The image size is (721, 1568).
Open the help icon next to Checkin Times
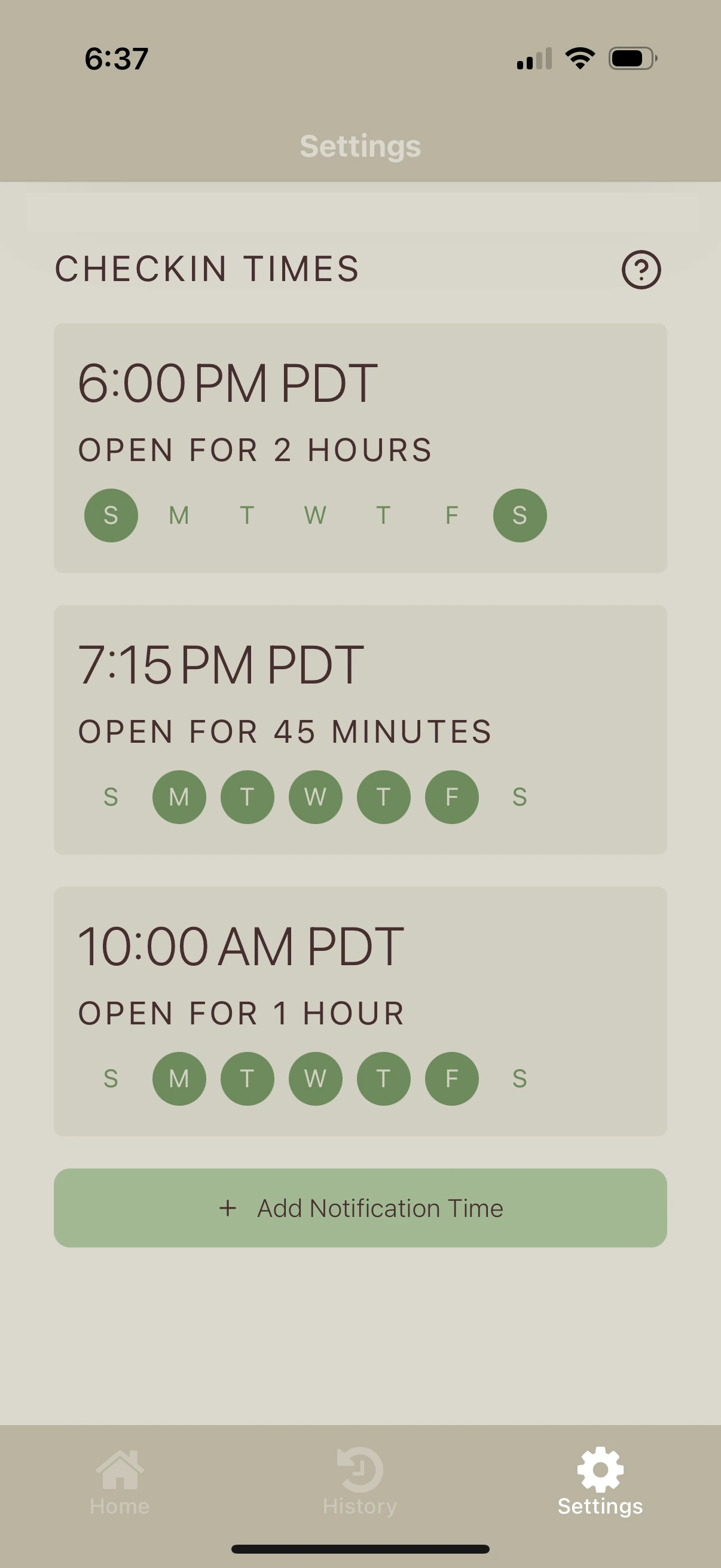click(641, 270)
